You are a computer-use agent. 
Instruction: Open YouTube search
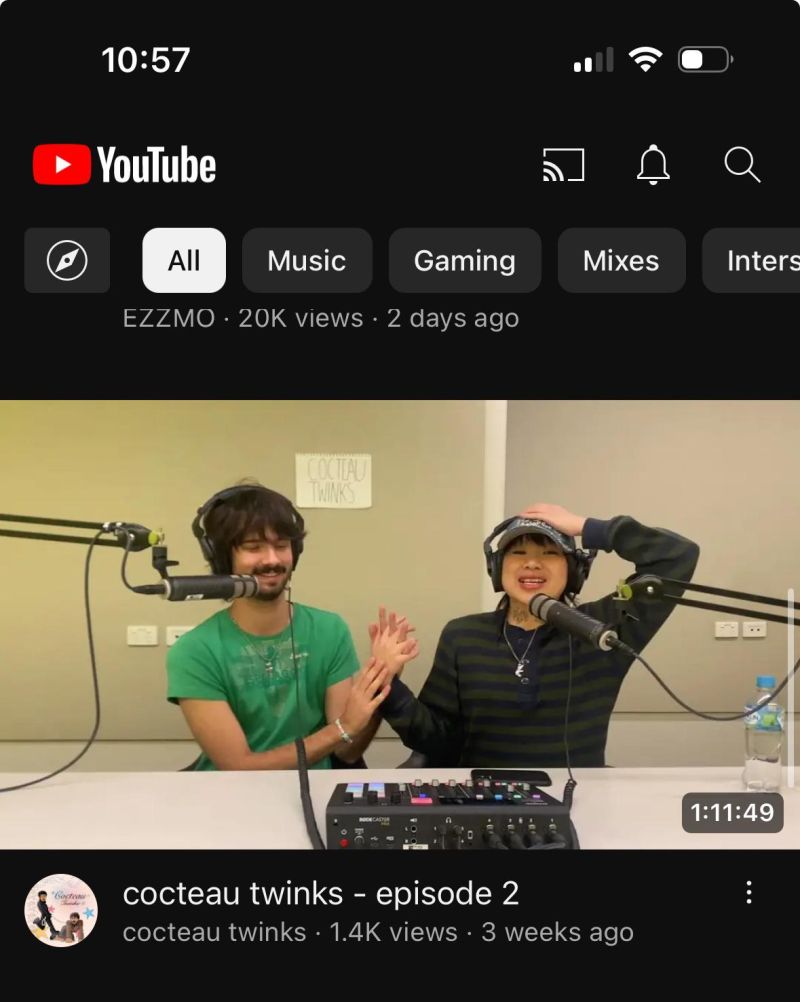tap(742, 165)
